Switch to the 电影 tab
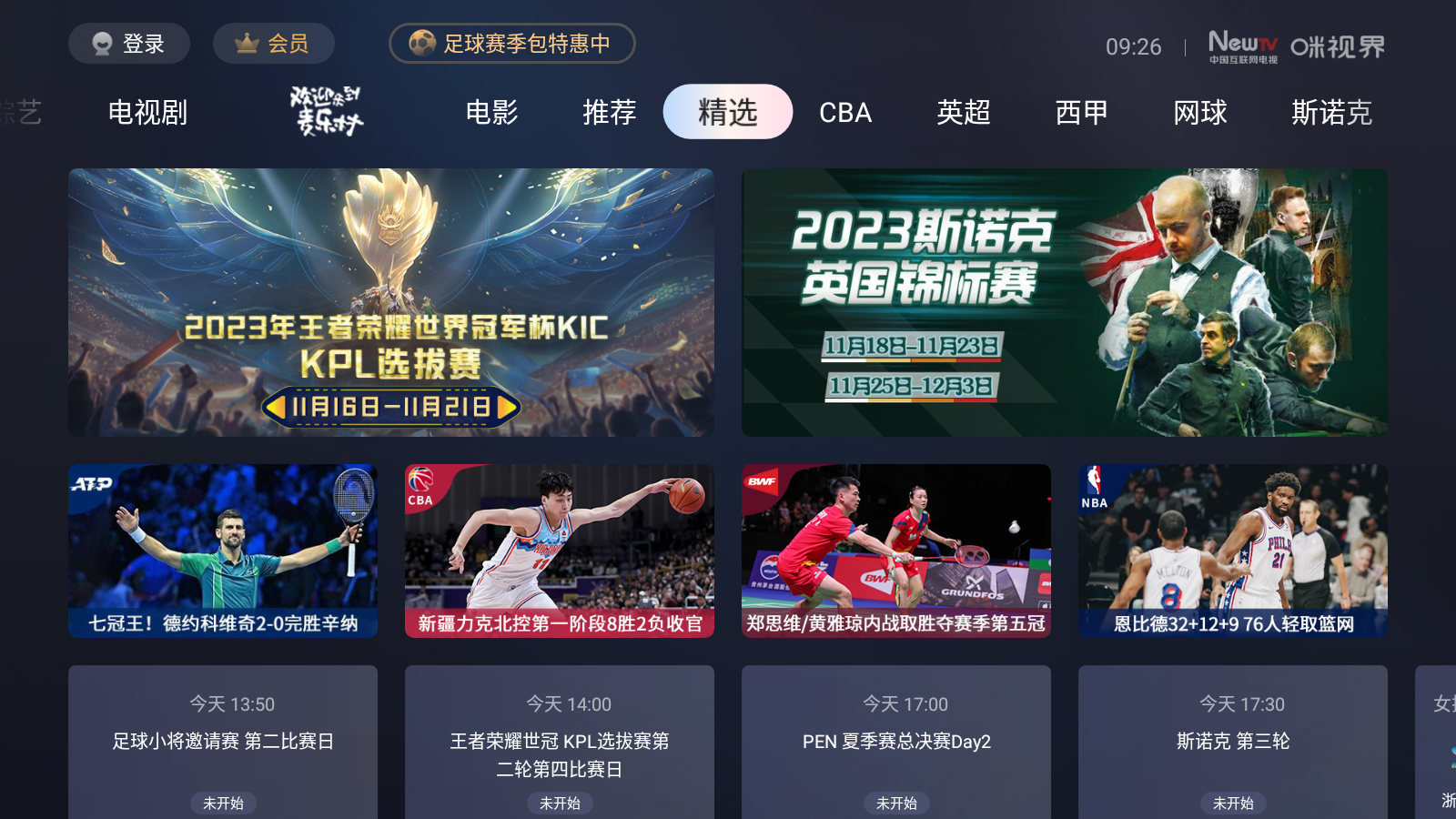The width and height of the screenshot is (1456, 819). [491, 113]
